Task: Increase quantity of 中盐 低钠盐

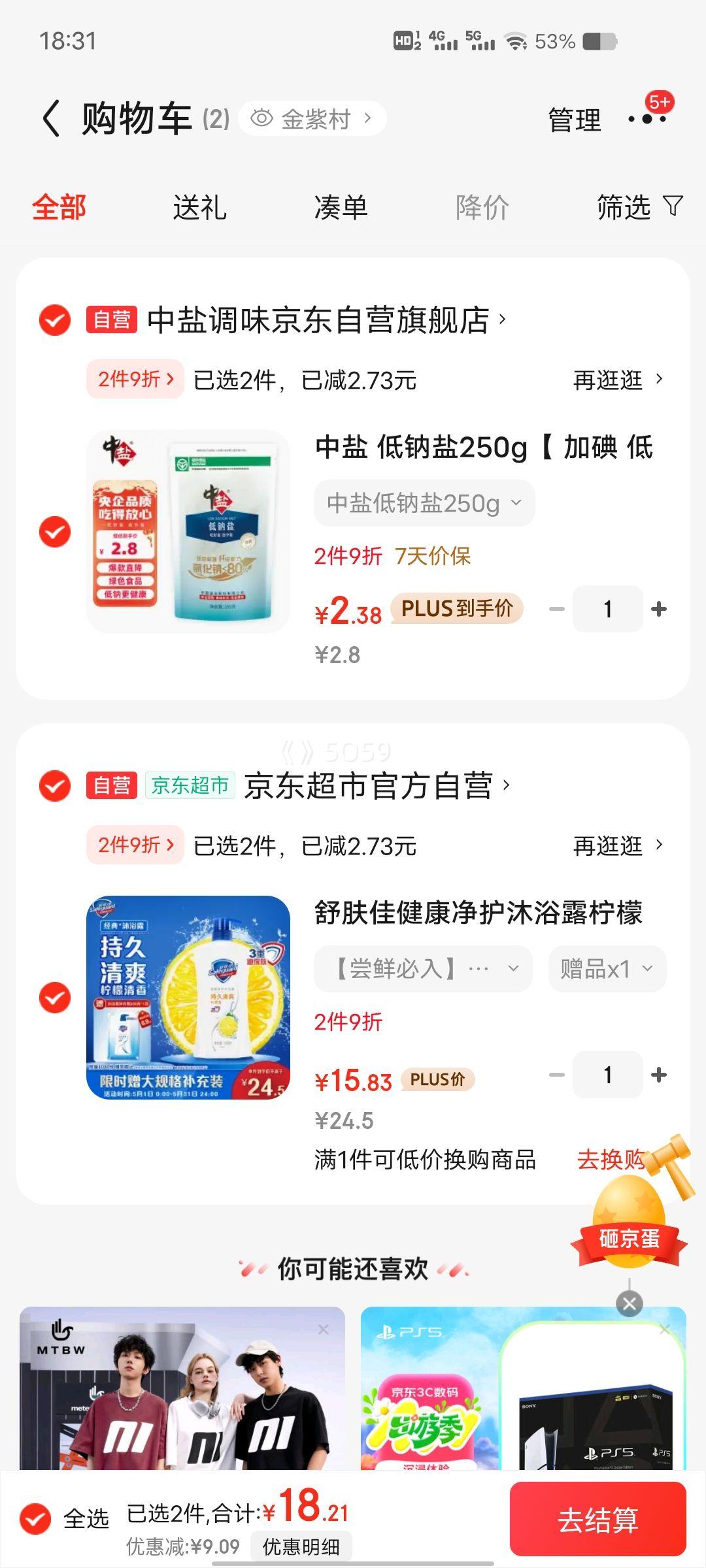Action: [659, 609]
